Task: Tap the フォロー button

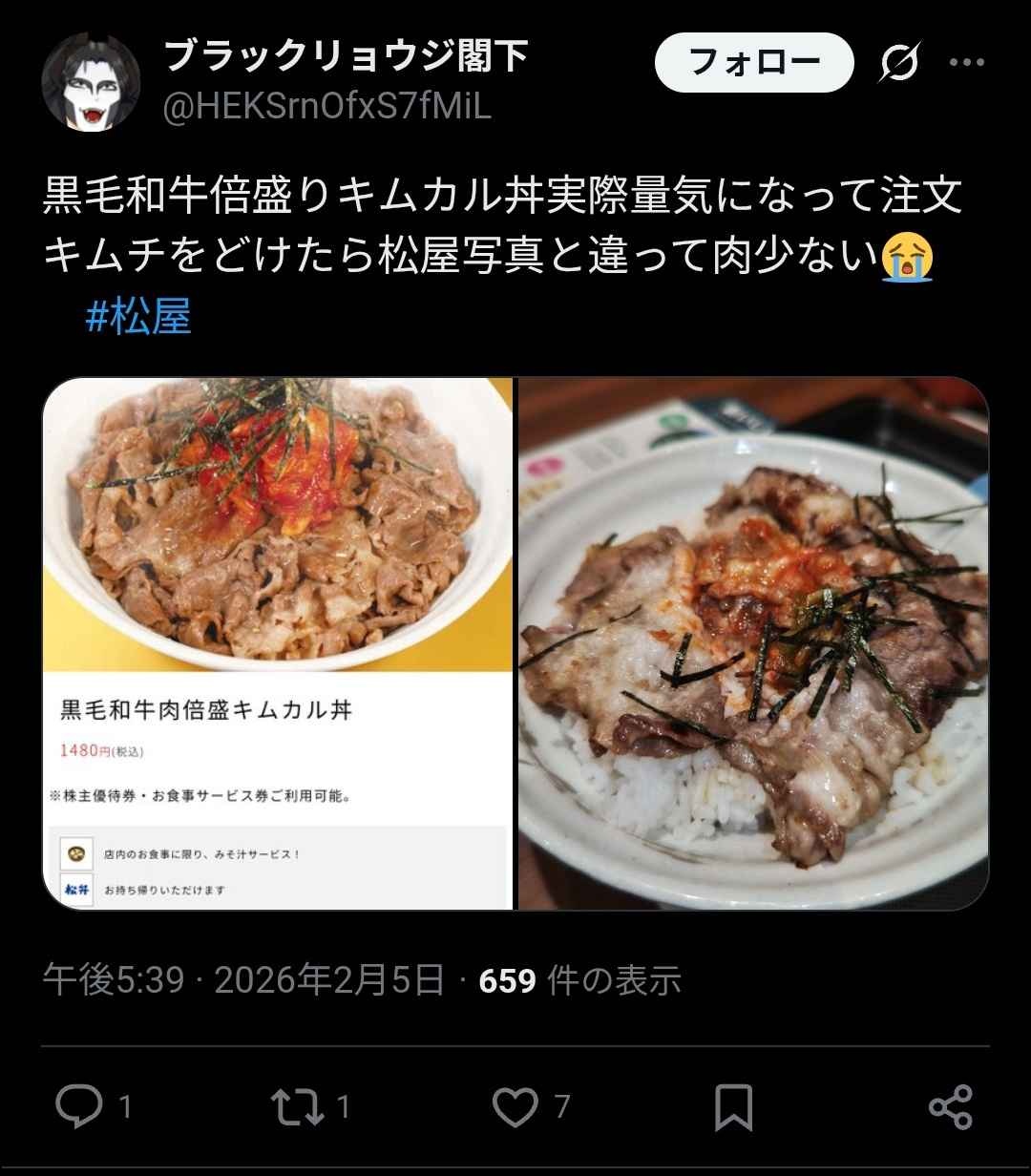Action: tap(754, 63)
